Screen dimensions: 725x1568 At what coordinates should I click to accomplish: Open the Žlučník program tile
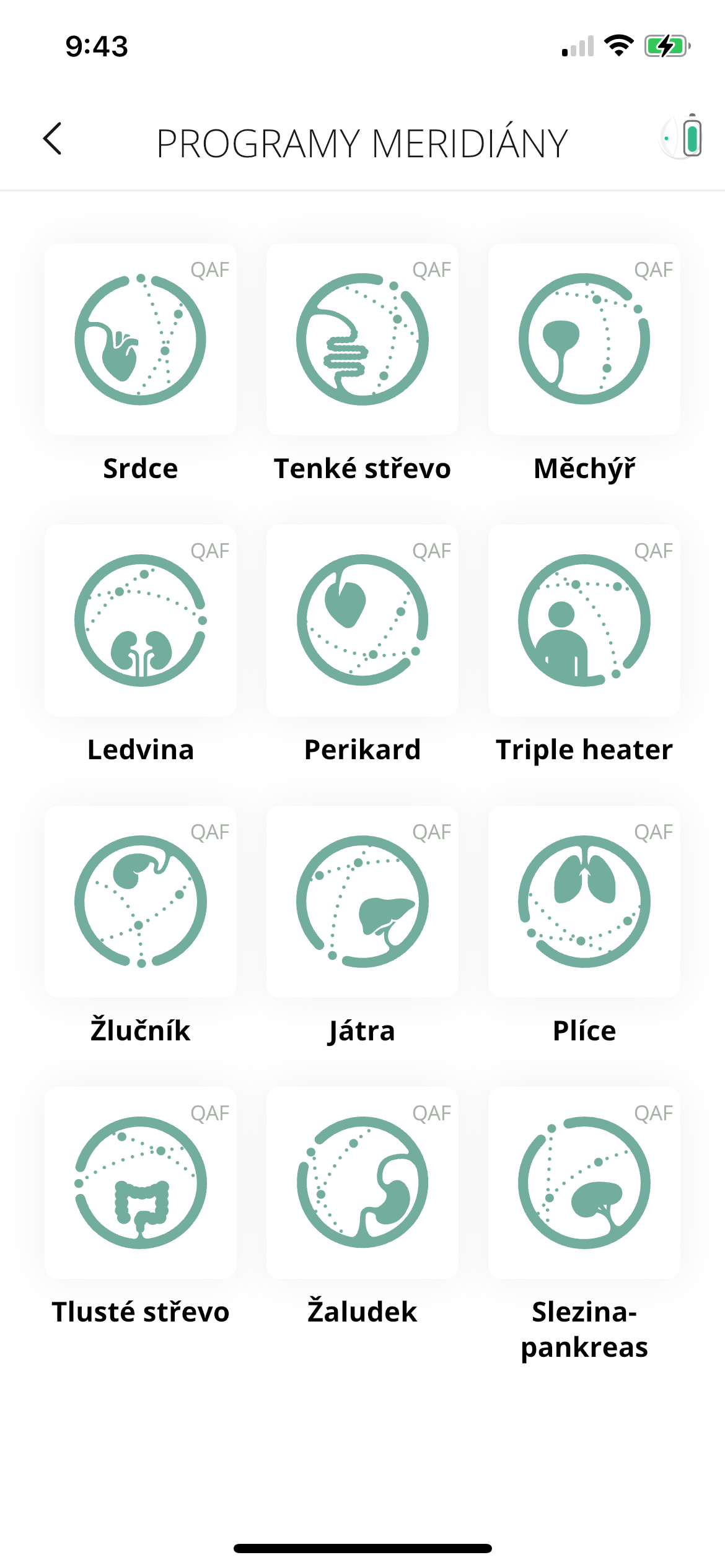click(x=141, y=902)
